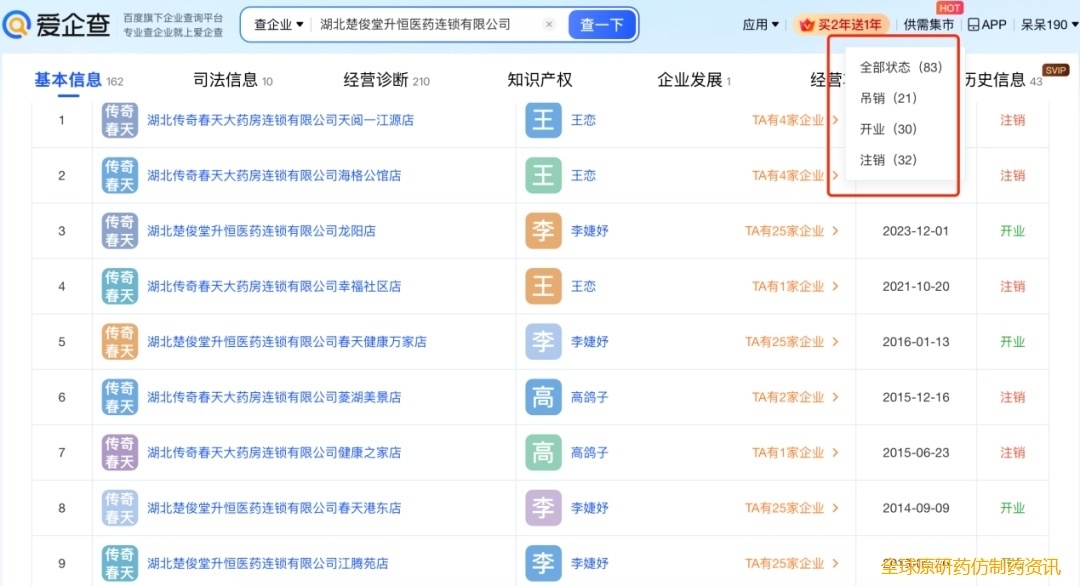Tap the 查一下 search button
1080x586 pixels.
point(602,24)
